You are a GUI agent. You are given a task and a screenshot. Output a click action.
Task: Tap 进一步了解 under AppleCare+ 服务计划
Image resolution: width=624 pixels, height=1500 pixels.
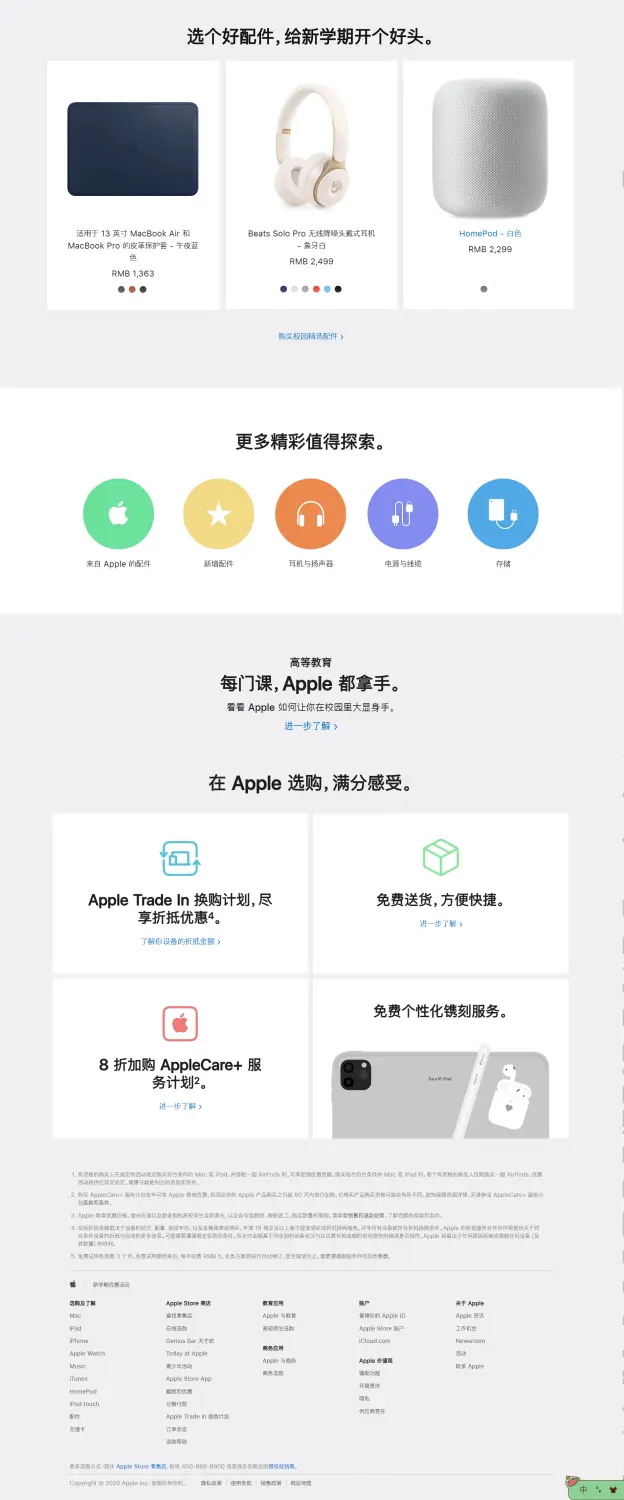click(180, 1107)
